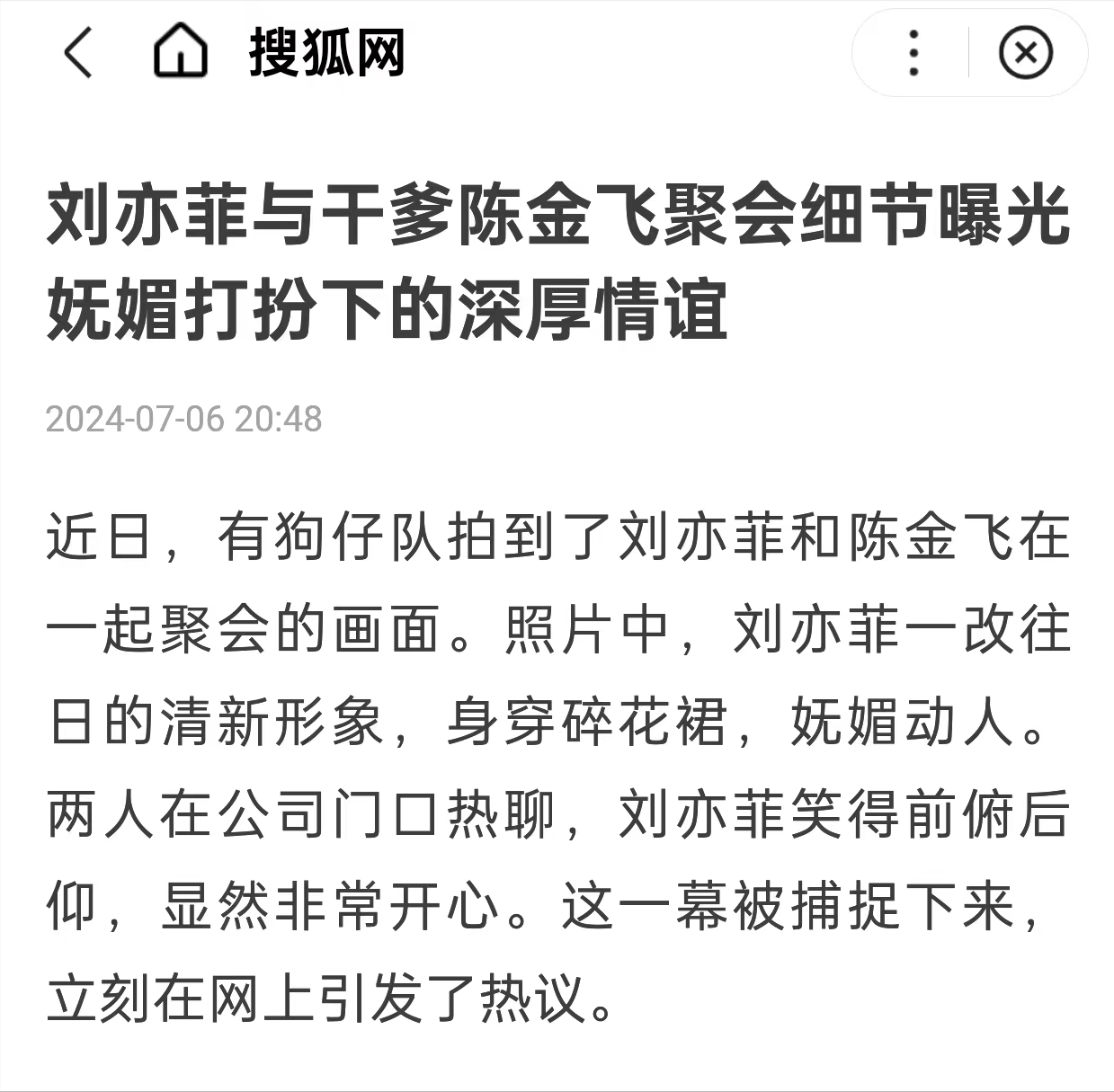
Task: Open the home page icon
Action: click(x=180, y=51)
